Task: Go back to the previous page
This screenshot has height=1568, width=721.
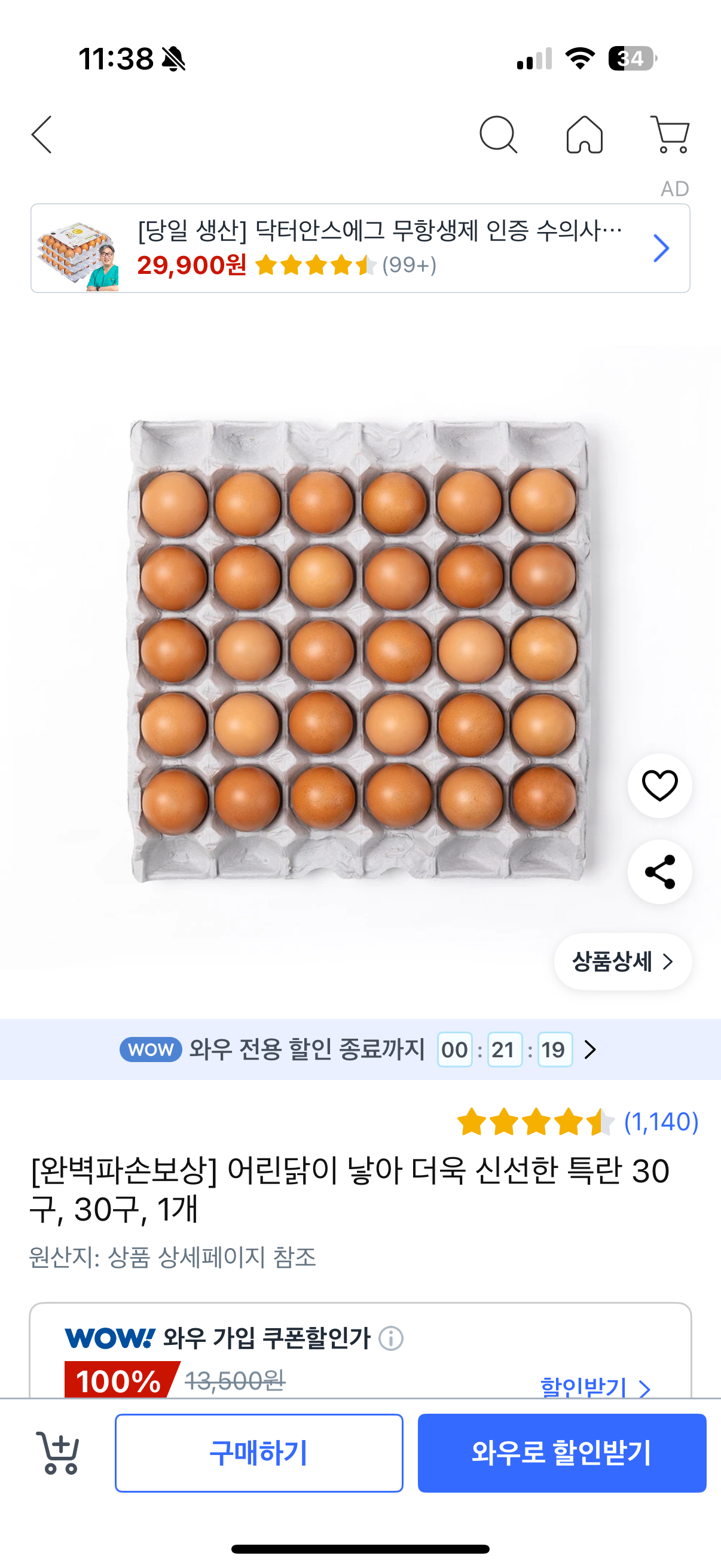Action: [x=41, y=135]
